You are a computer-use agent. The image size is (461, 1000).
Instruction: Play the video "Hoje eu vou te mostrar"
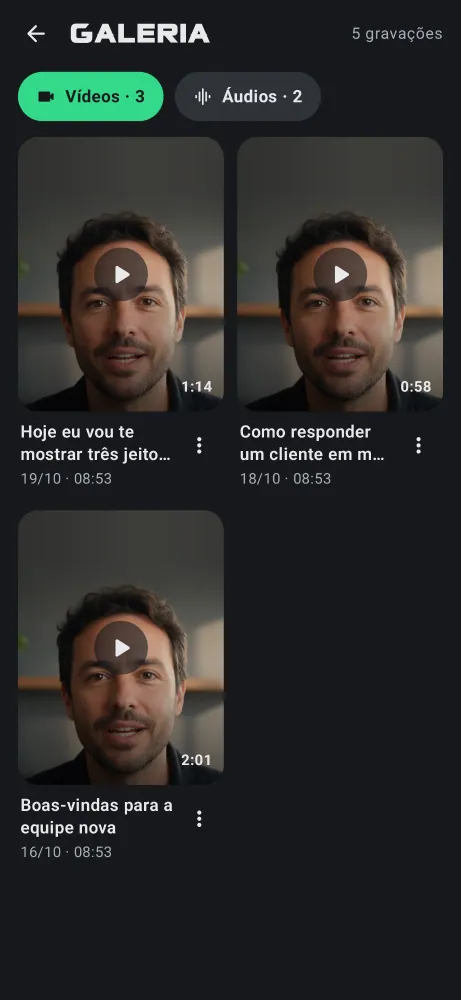click(121, 274)
